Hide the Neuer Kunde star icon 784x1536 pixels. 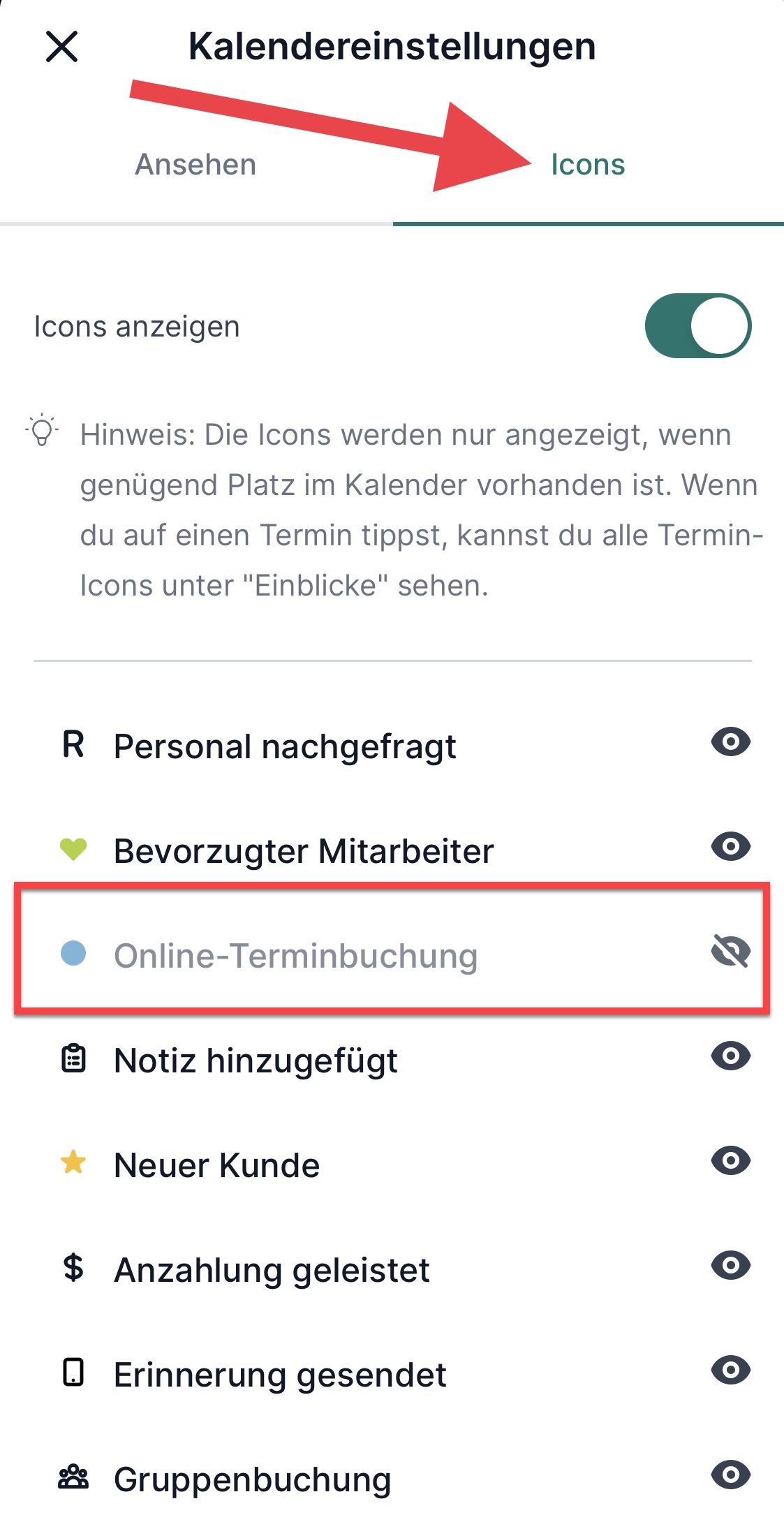click(x=731, y=1160)
